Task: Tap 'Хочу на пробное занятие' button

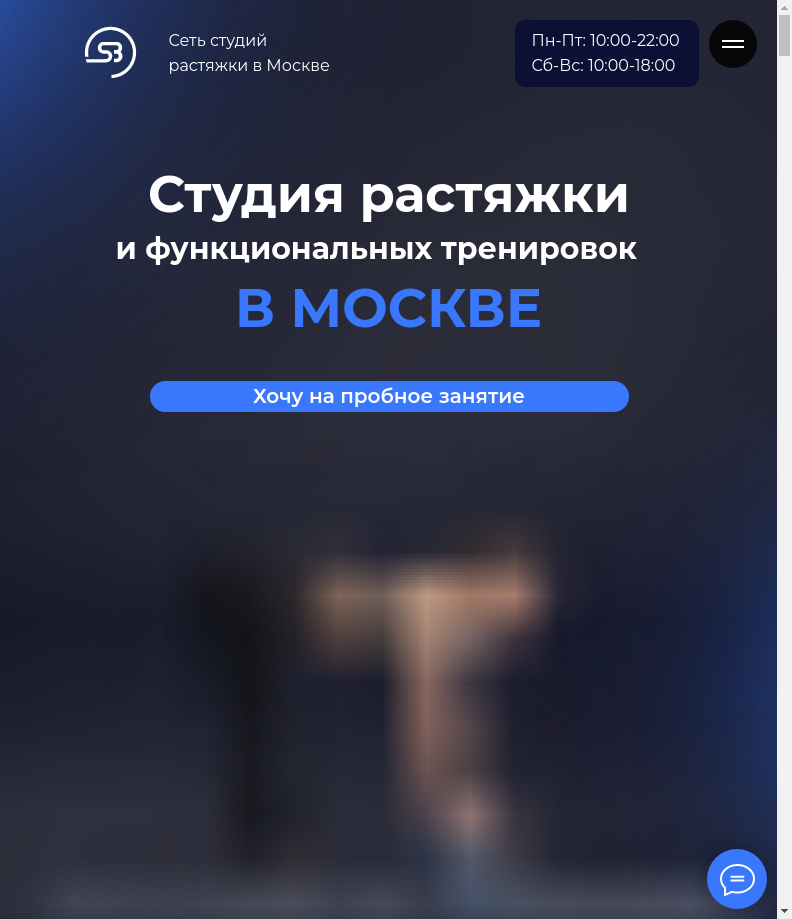Action: click(x=389, y=396)
